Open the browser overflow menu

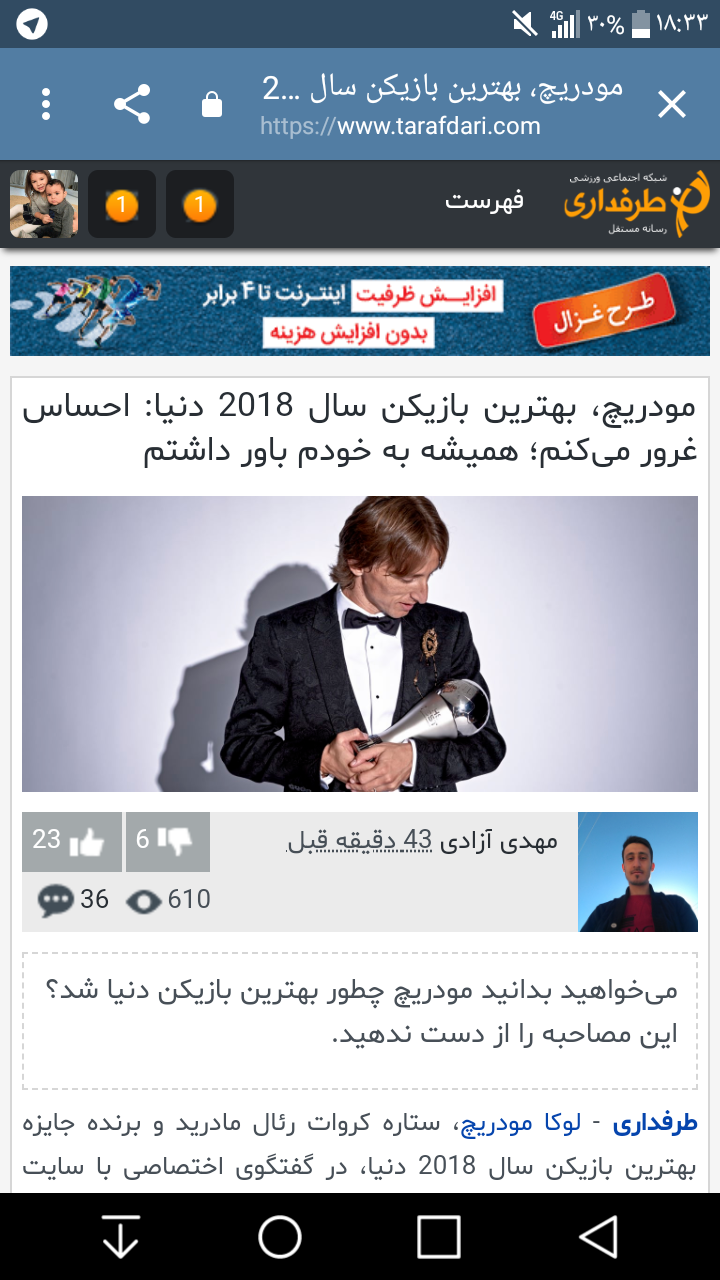point(46,104)
